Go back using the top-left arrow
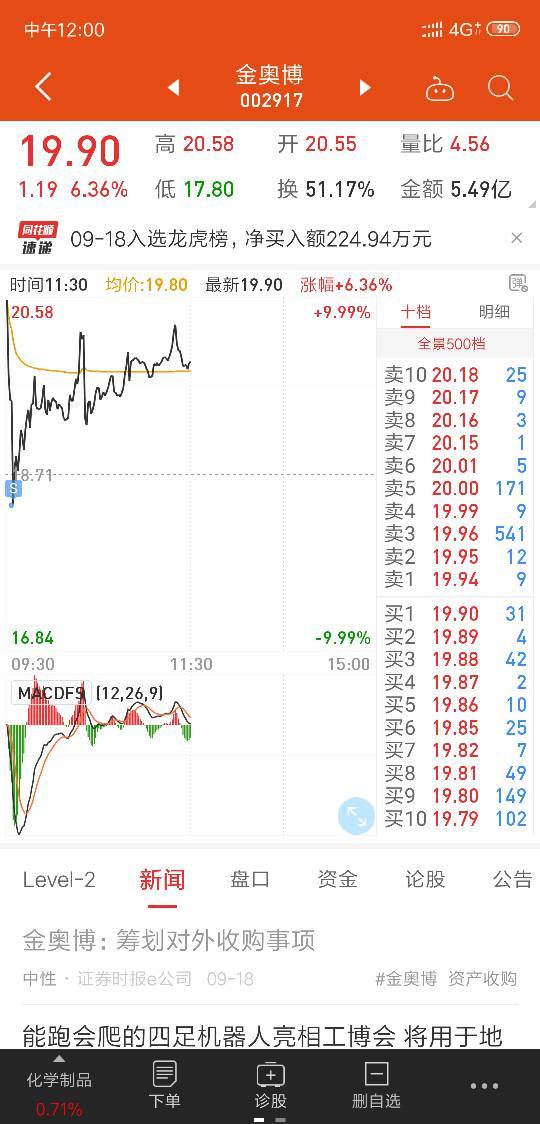540x1124 pixels. tap(44, 87)
